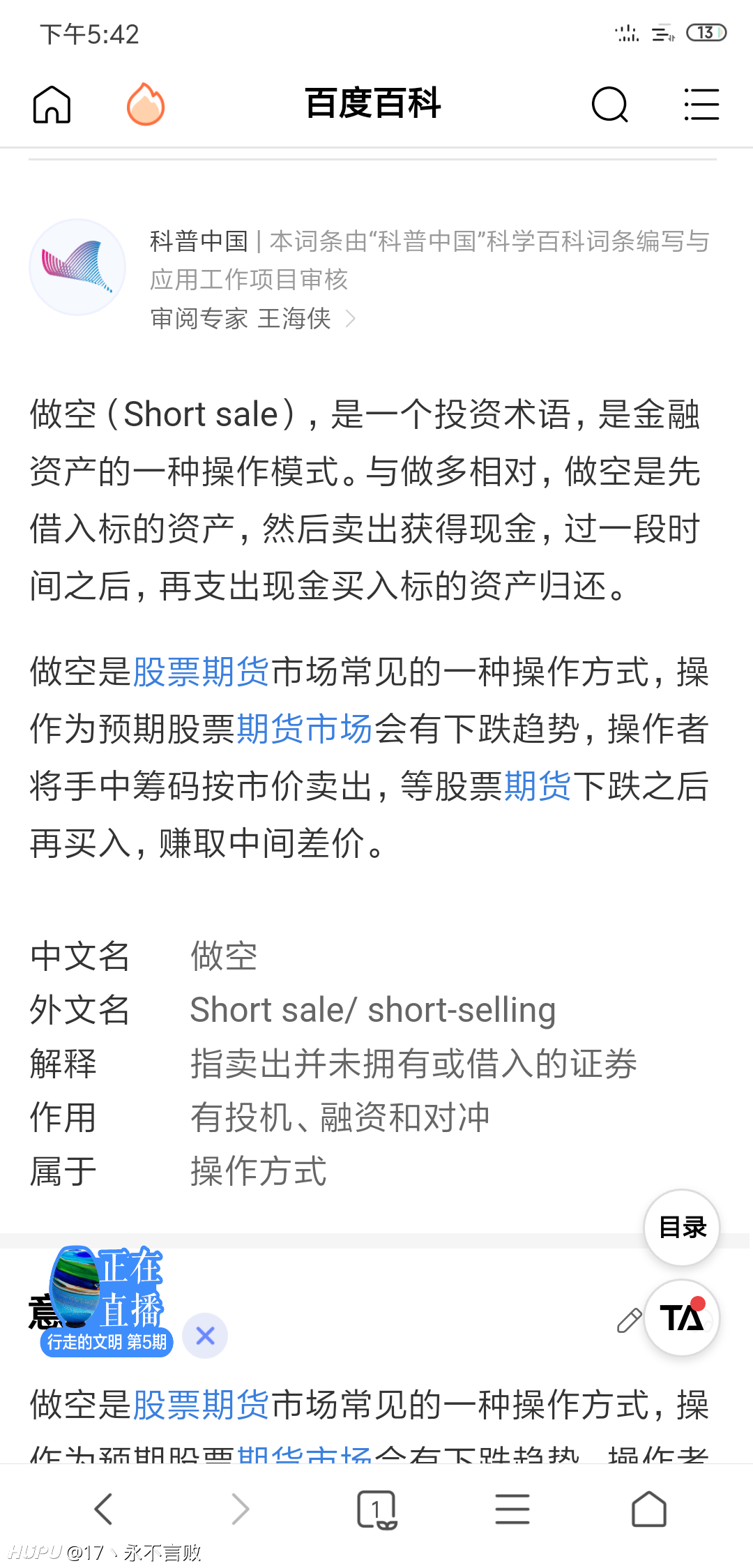This screenshot has width=753, height=1568.
Task: Go back in the browser toolbar
Action: coord(103,1509)
